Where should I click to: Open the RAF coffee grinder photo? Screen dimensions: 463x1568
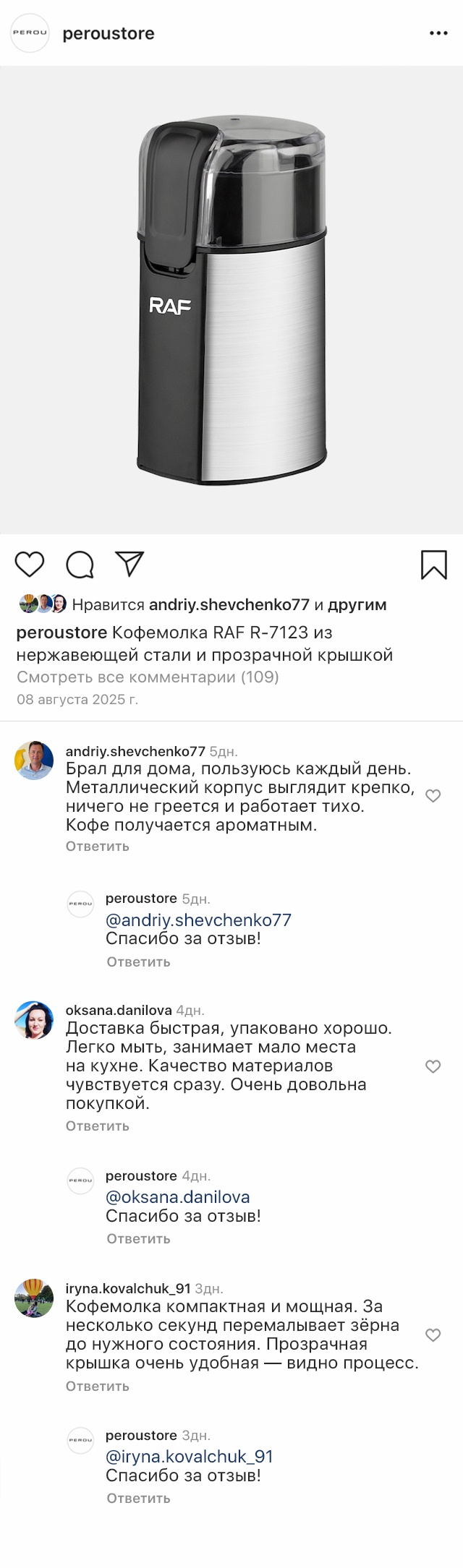point(231,300)
